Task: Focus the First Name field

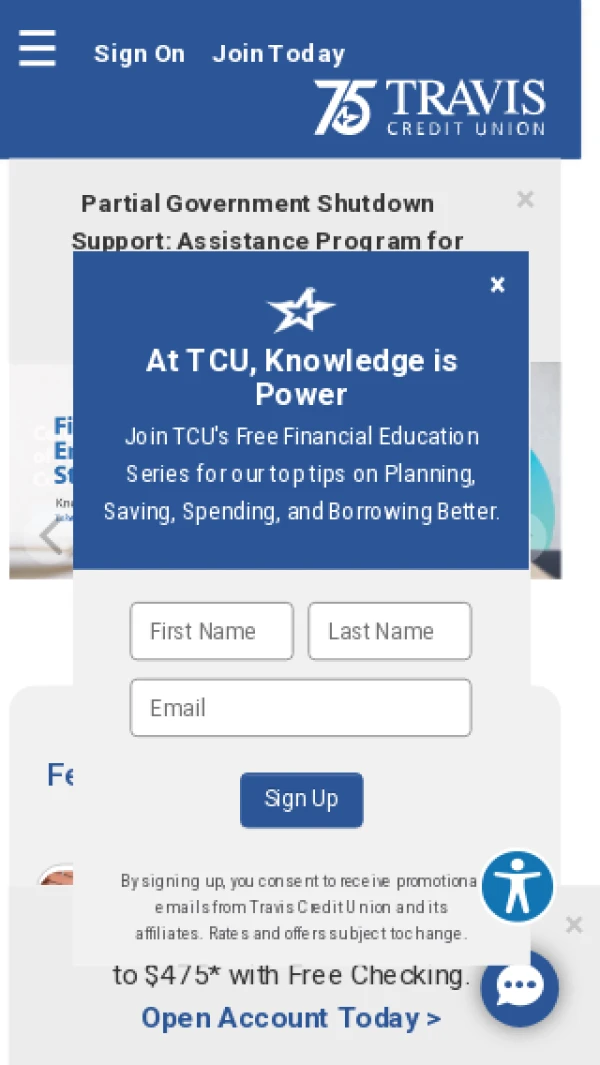Action: (x=211, y=631)
